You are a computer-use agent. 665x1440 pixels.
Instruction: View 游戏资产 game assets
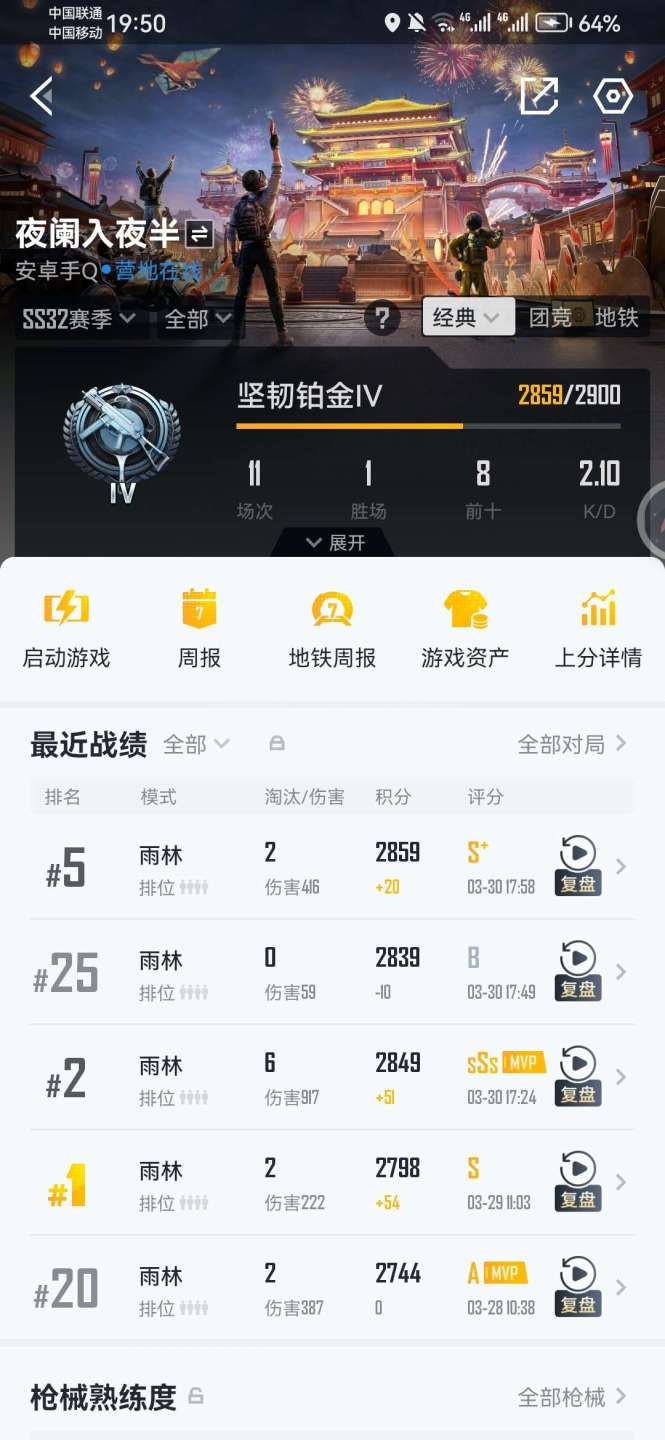(x=465, y=628)
